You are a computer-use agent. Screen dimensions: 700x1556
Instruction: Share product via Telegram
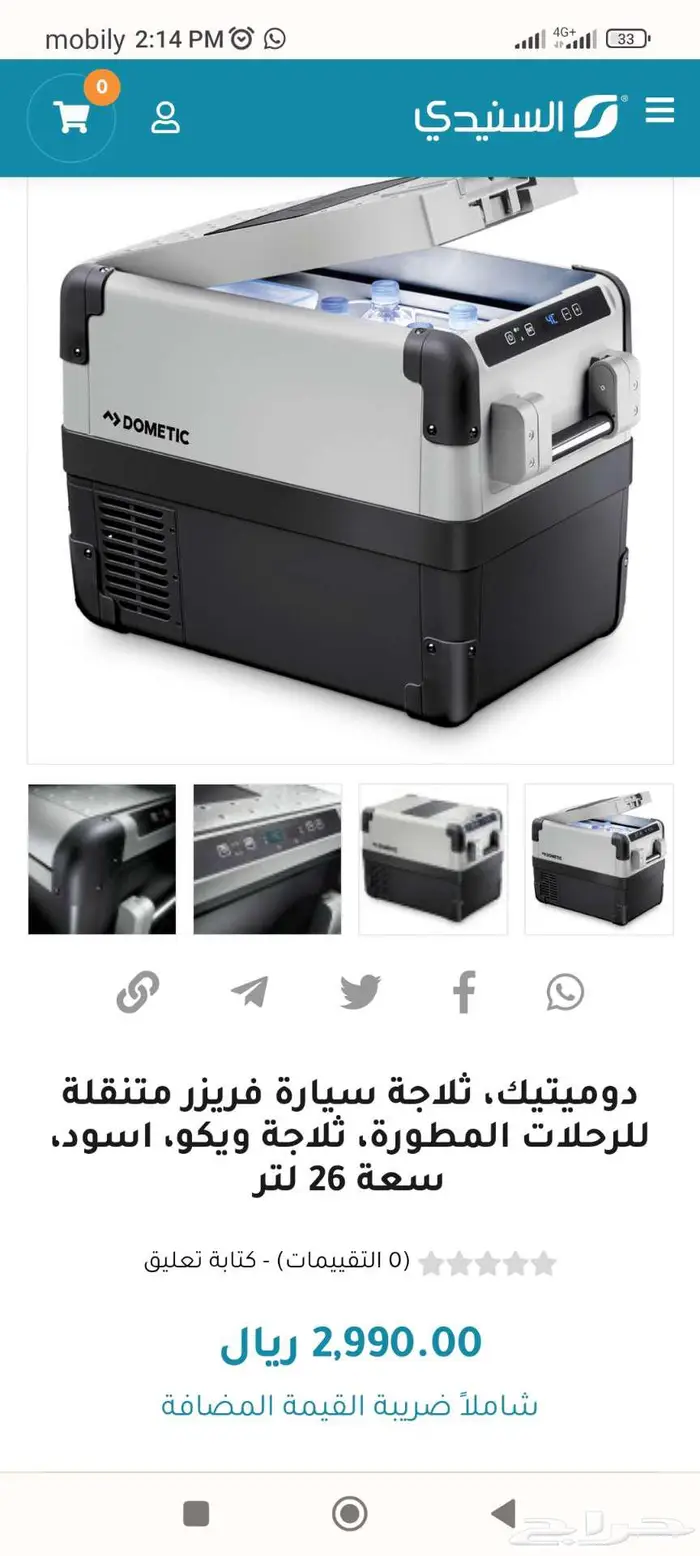pos(249,993)
